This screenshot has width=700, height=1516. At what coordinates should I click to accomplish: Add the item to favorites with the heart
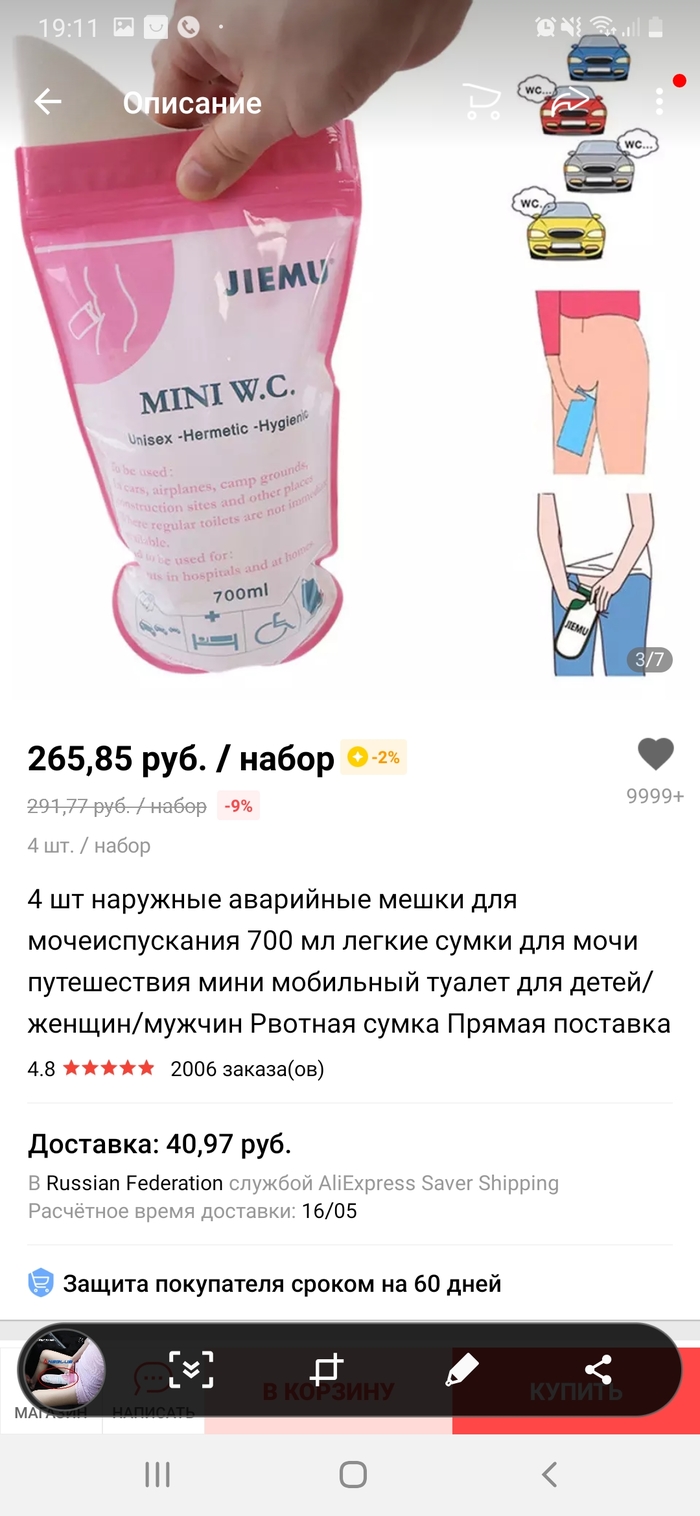[x=655, y=755]
